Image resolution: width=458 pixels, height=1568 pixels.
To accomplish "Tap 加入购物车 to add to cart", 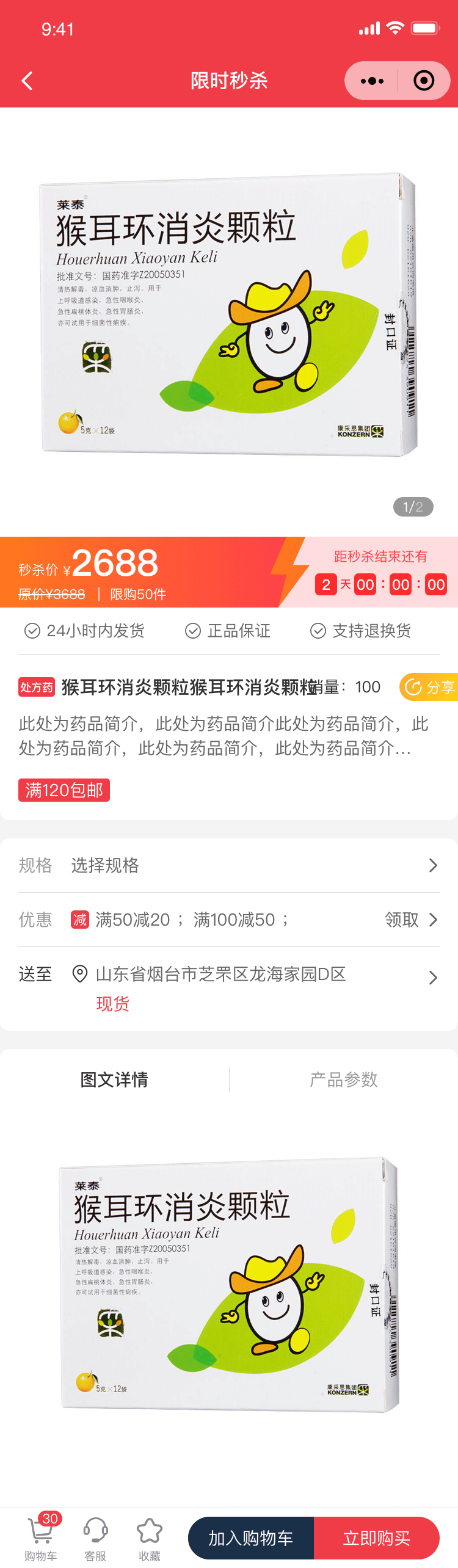I will (x=251, y=1537).
